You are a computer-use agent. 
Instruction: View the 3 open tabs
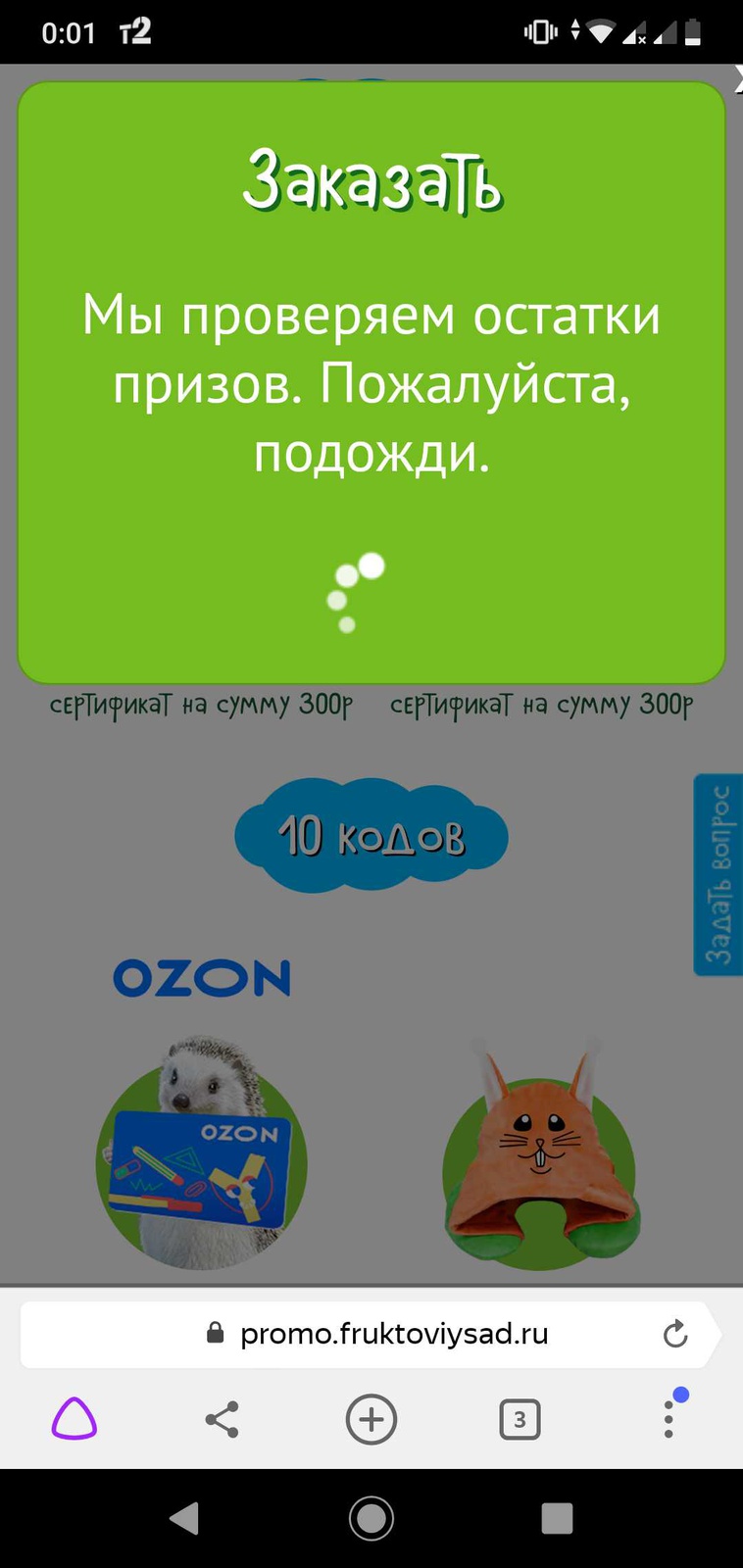520,1419
